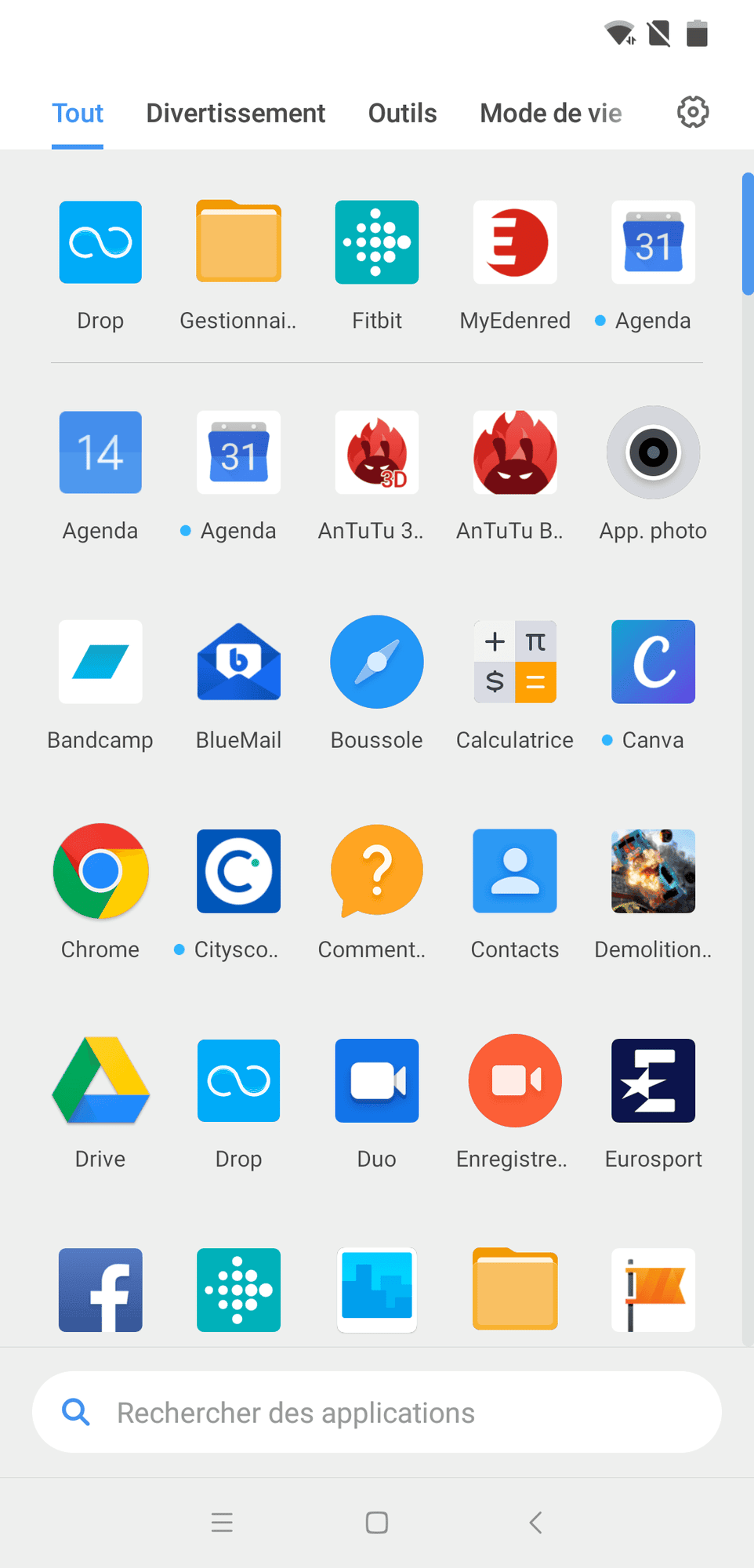
Task: Open the Duo video calling app
Action: pos(376,1080)
